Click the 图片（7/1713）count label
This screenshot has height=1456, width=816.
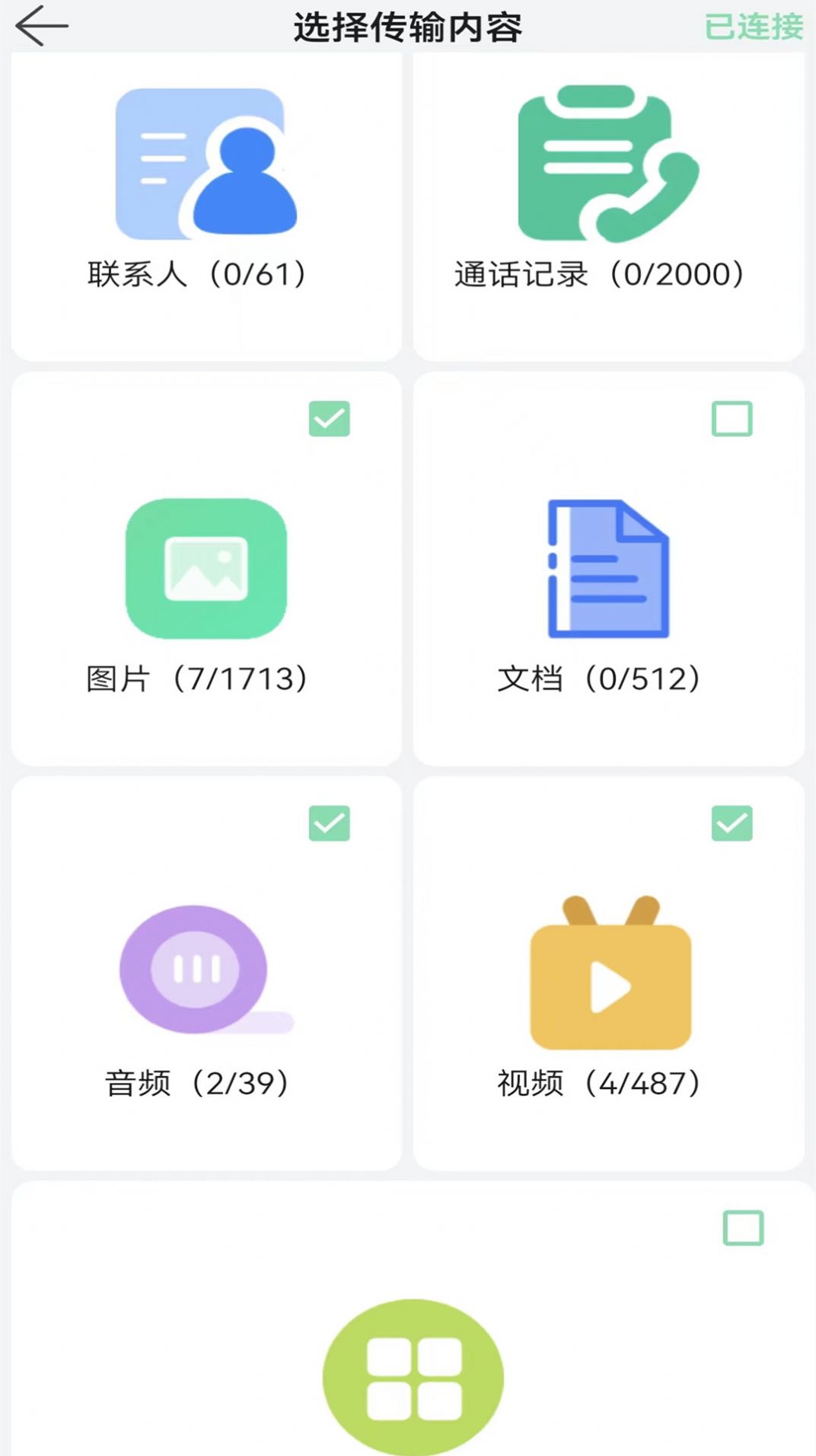tap(199, 679)
